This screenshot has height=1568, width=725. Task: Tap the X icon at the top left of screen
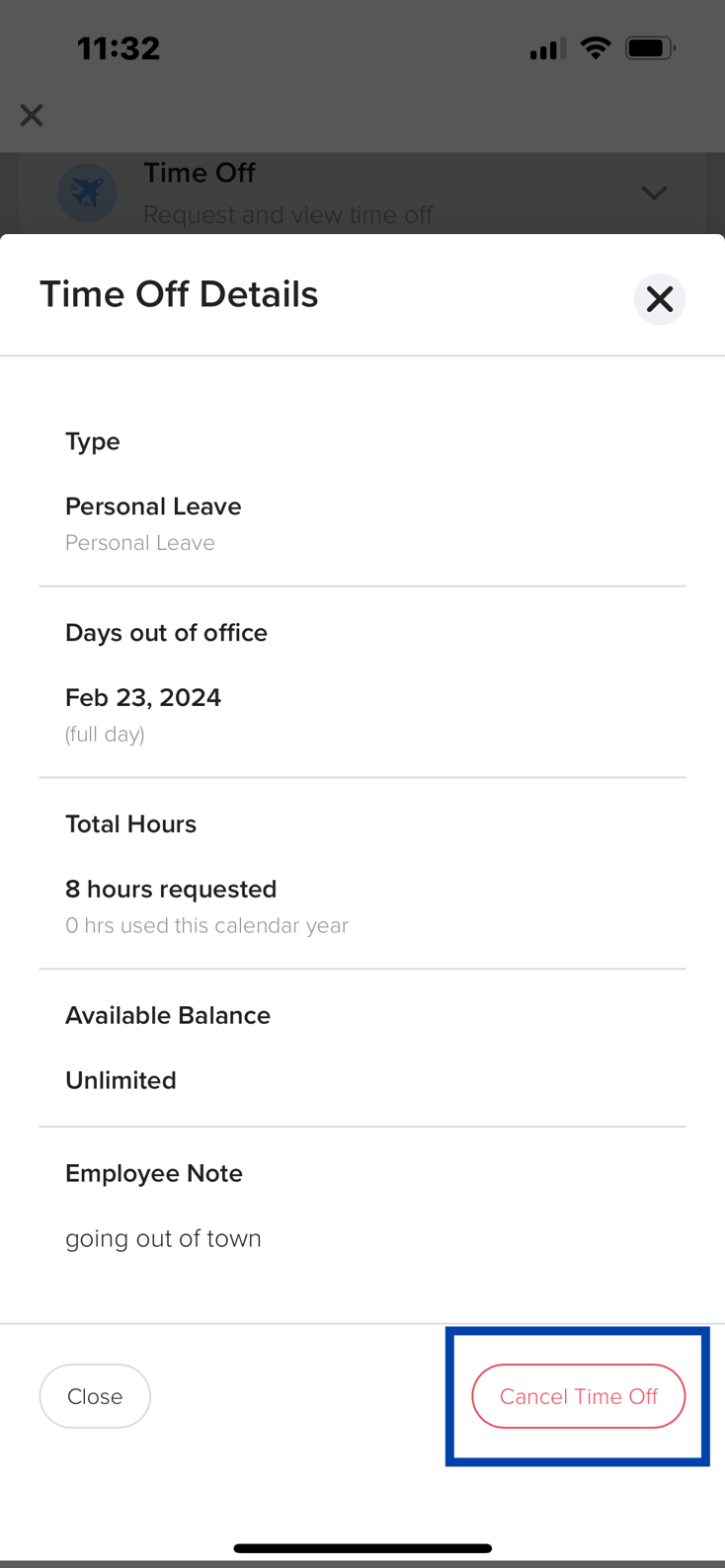point(31,116)
